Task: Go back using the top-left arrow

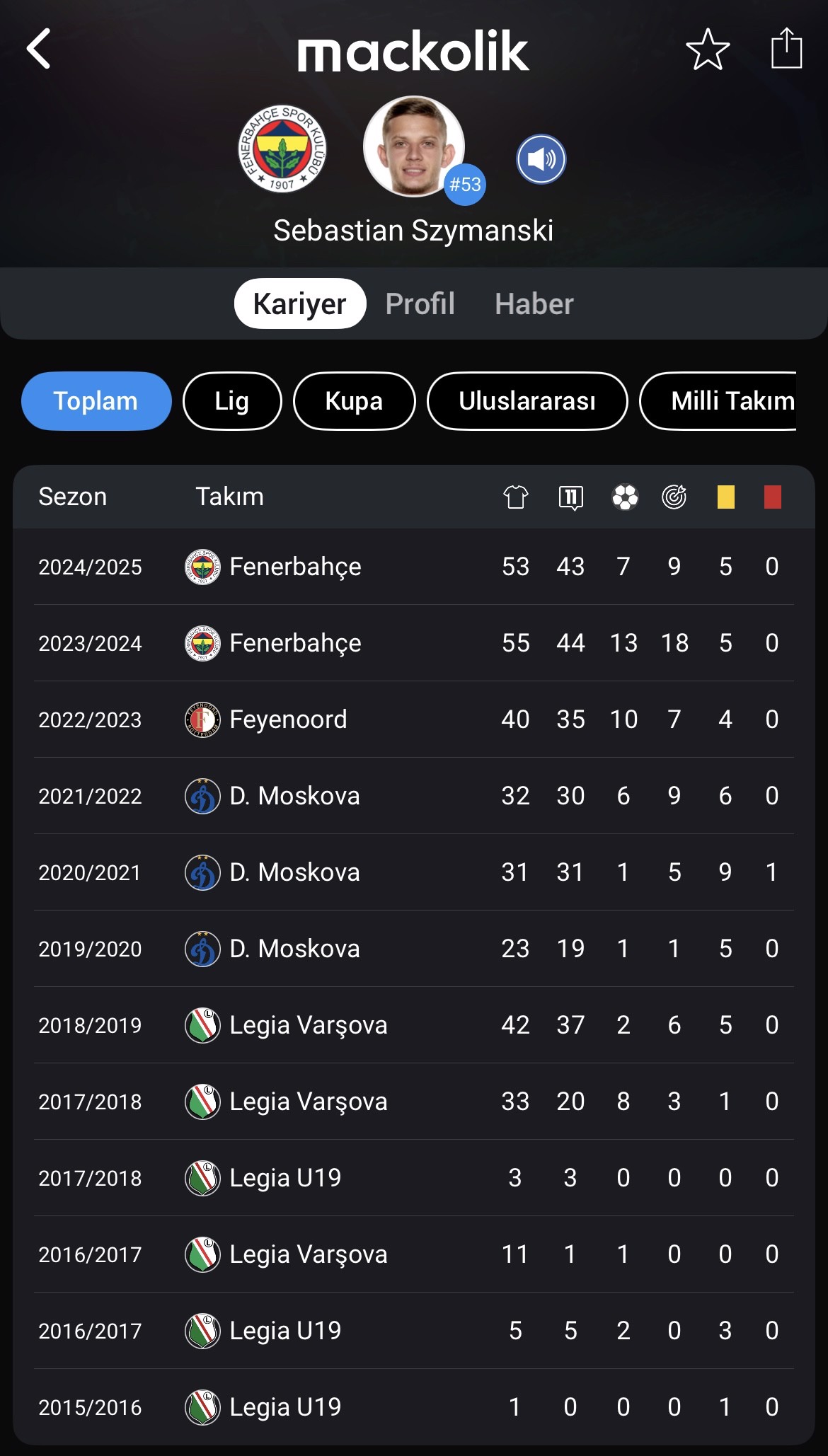Action: tap(38, 49)
